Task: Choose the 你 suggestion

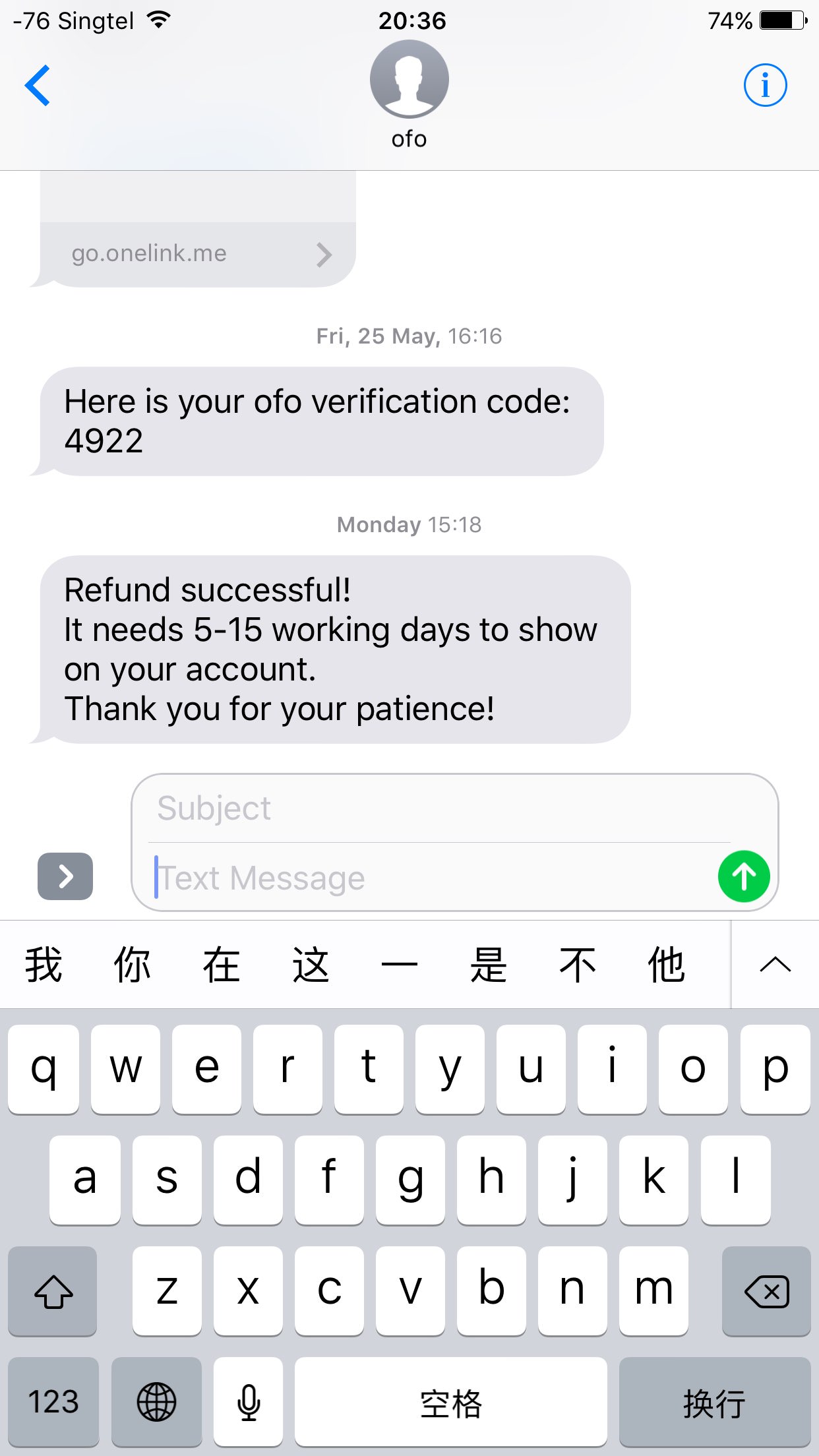Action: click(x=132, y=965)
